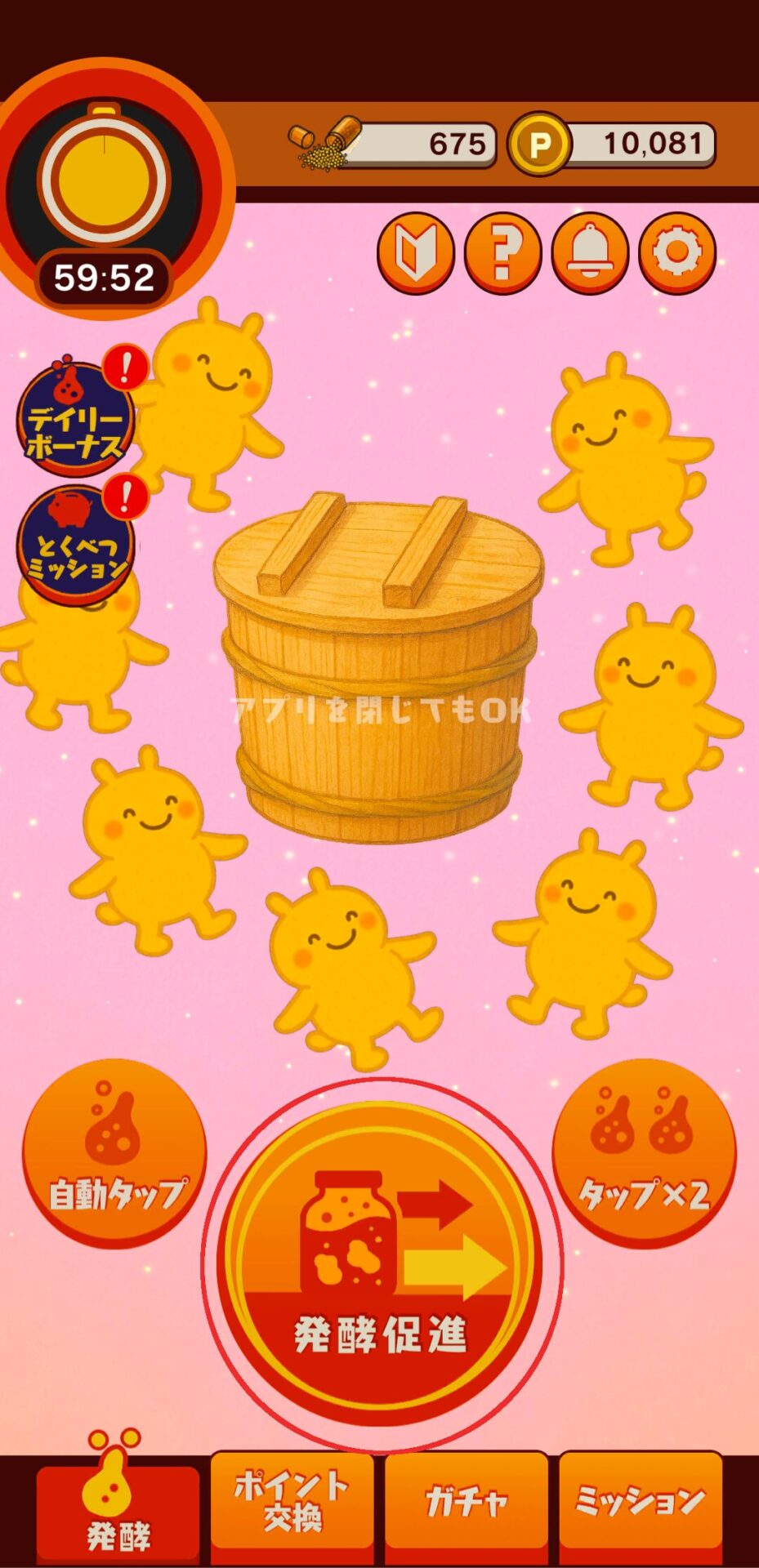The width and height of the screenshot is (759, 1568).
Task: Switch to the ミッション tab
Action: (641, 1506)
